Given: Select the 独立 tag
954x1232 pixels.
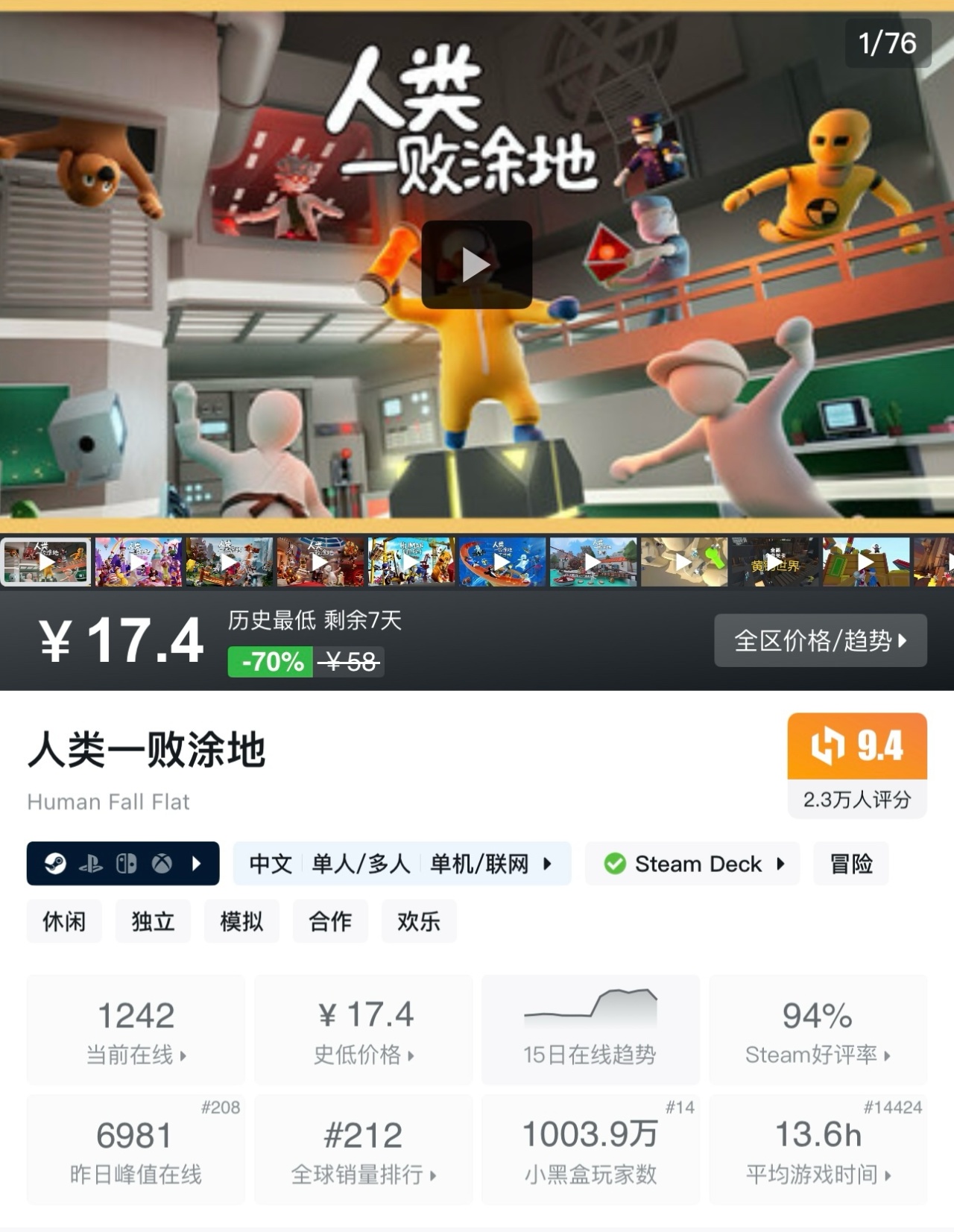Looking at the screenshot, I should [x=153, y=921].
